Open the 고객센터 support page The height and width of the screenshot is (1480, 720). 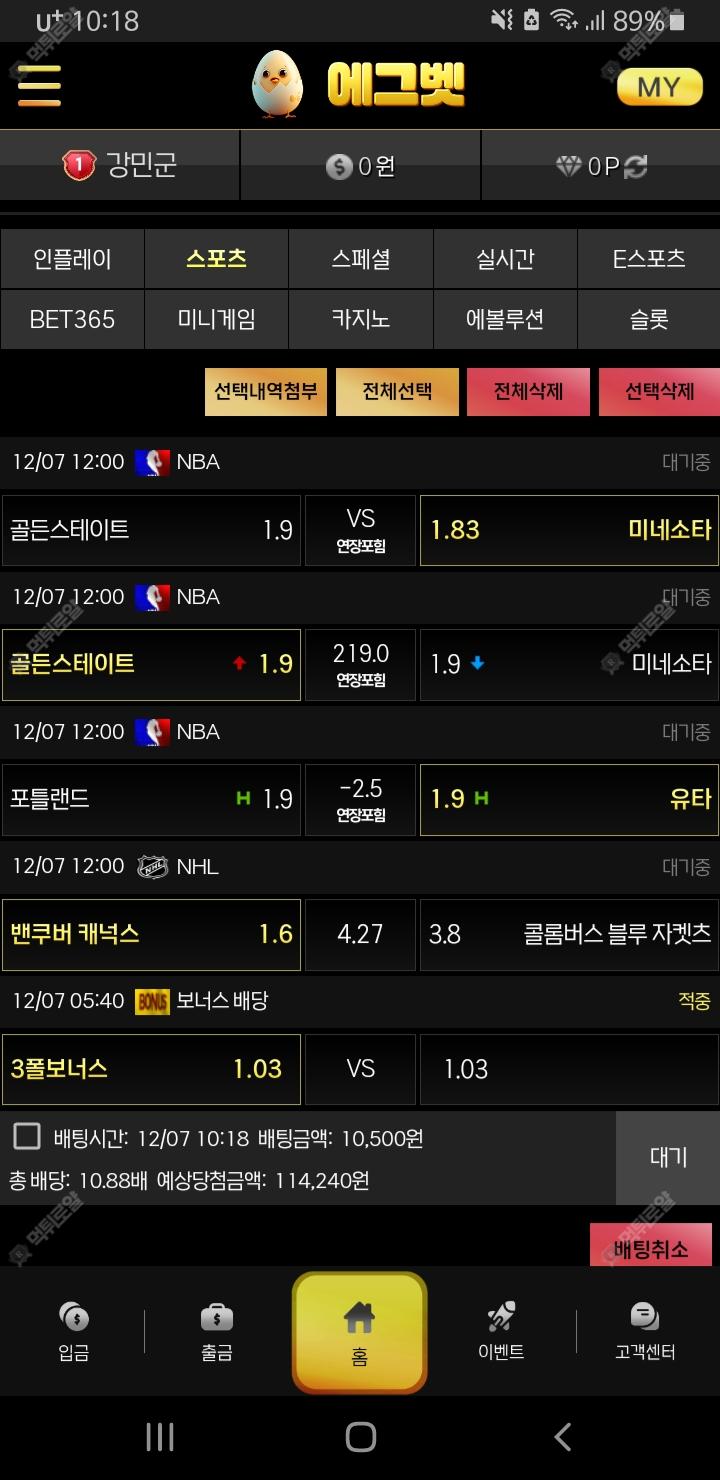click(645, 1330)
